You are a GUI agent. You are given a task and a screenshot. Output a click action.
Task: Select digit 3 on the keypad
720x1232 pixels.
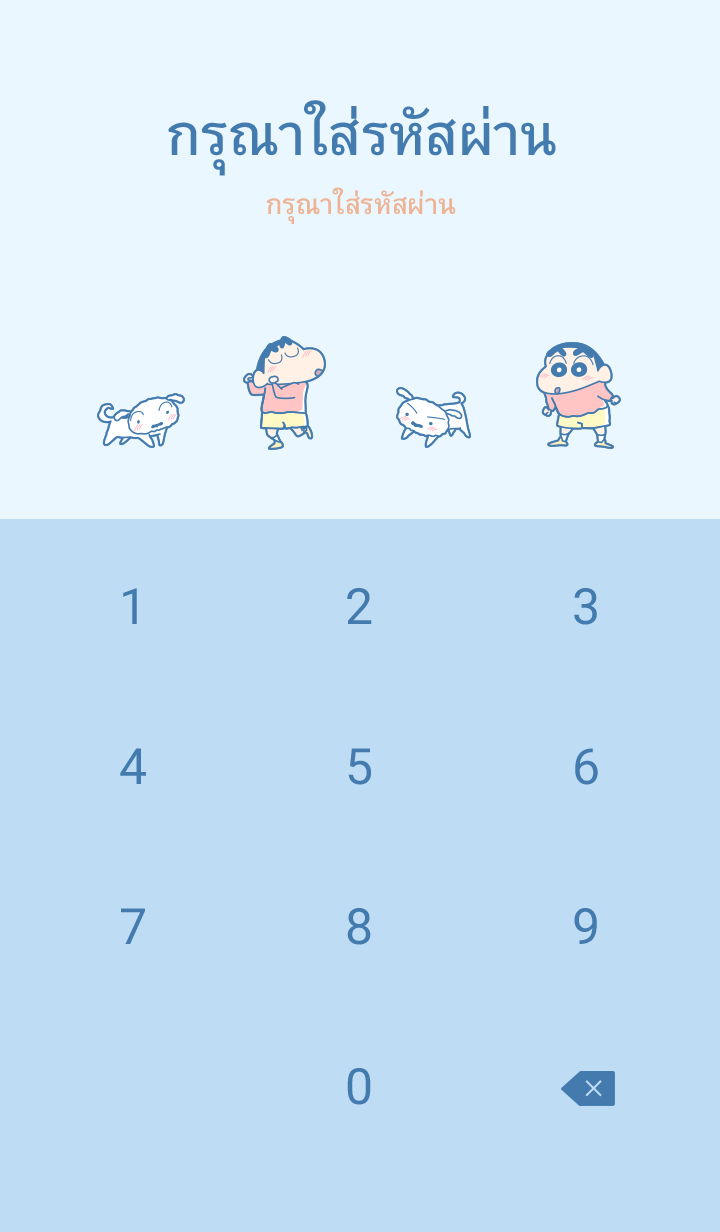point(586,607)
